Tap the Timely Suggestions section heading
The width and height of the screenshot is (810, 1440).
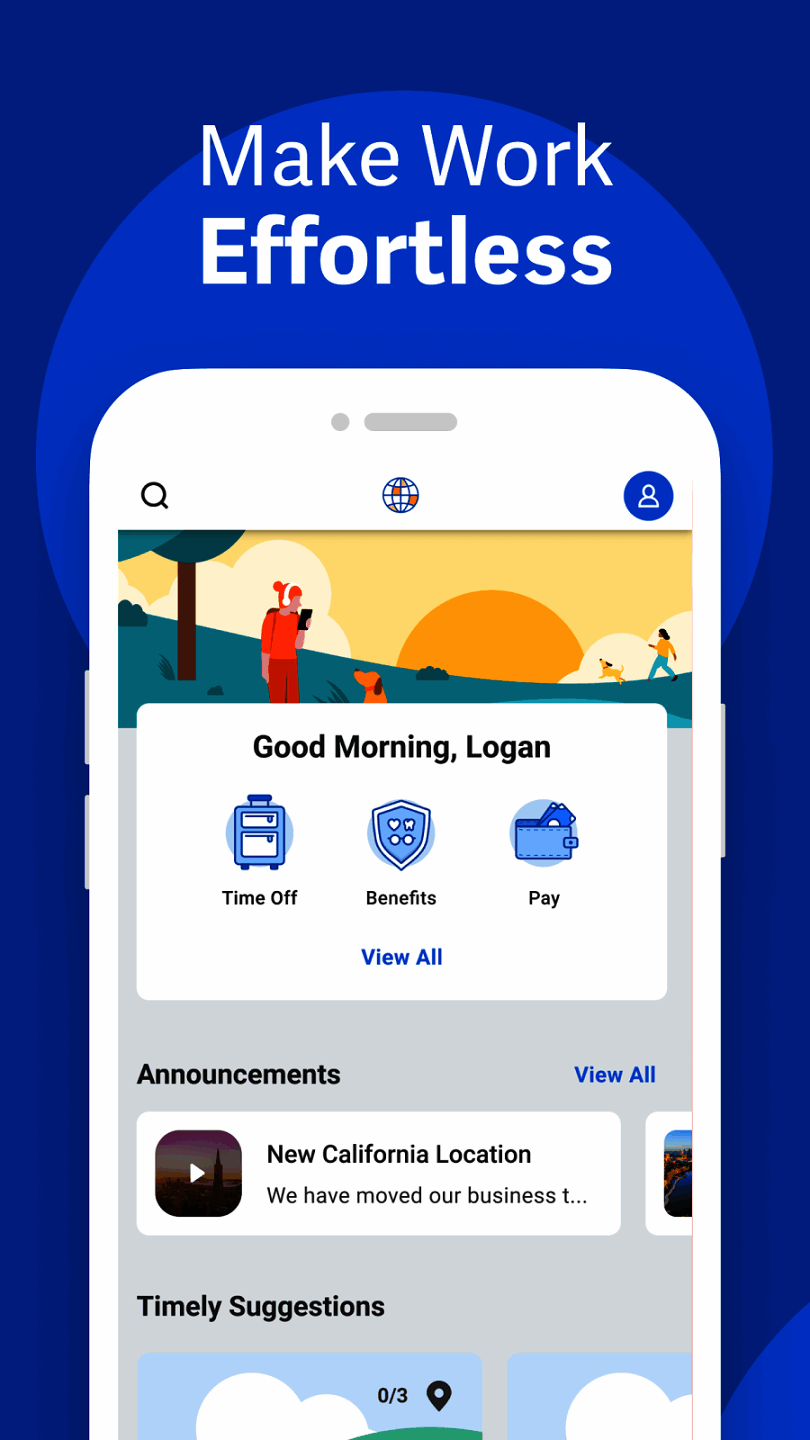tap(260, 1306)
